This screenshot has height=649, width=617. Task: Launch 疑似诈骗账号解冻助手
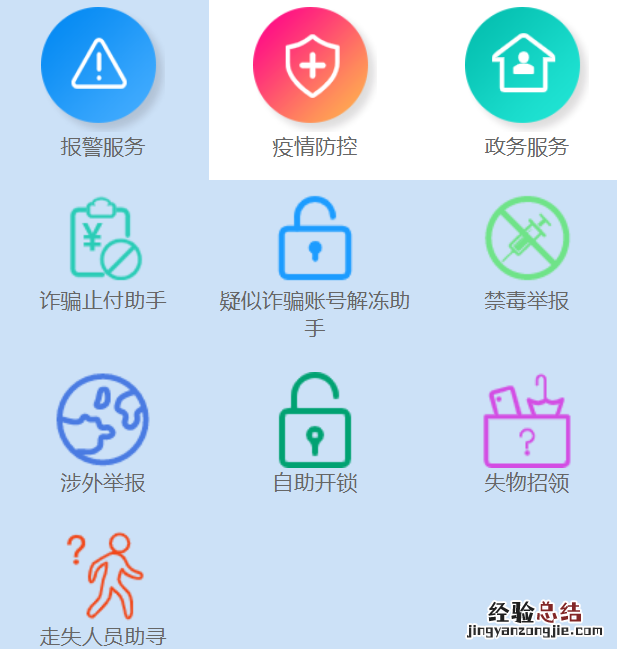[315, 240]
